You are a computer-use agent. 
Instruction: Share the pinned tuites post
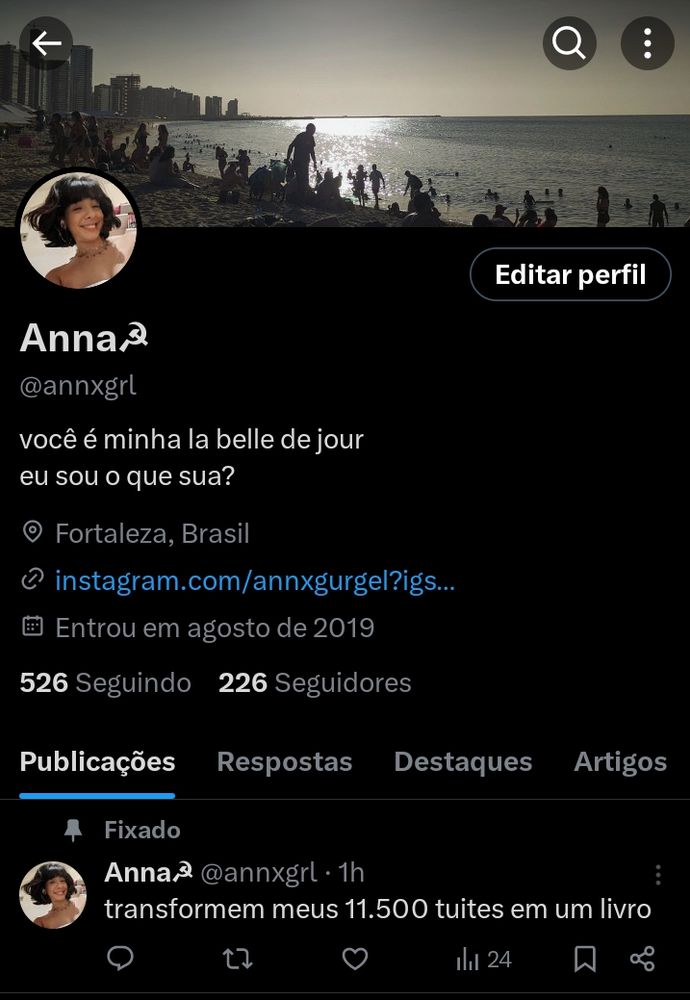(x=642, y=960)
